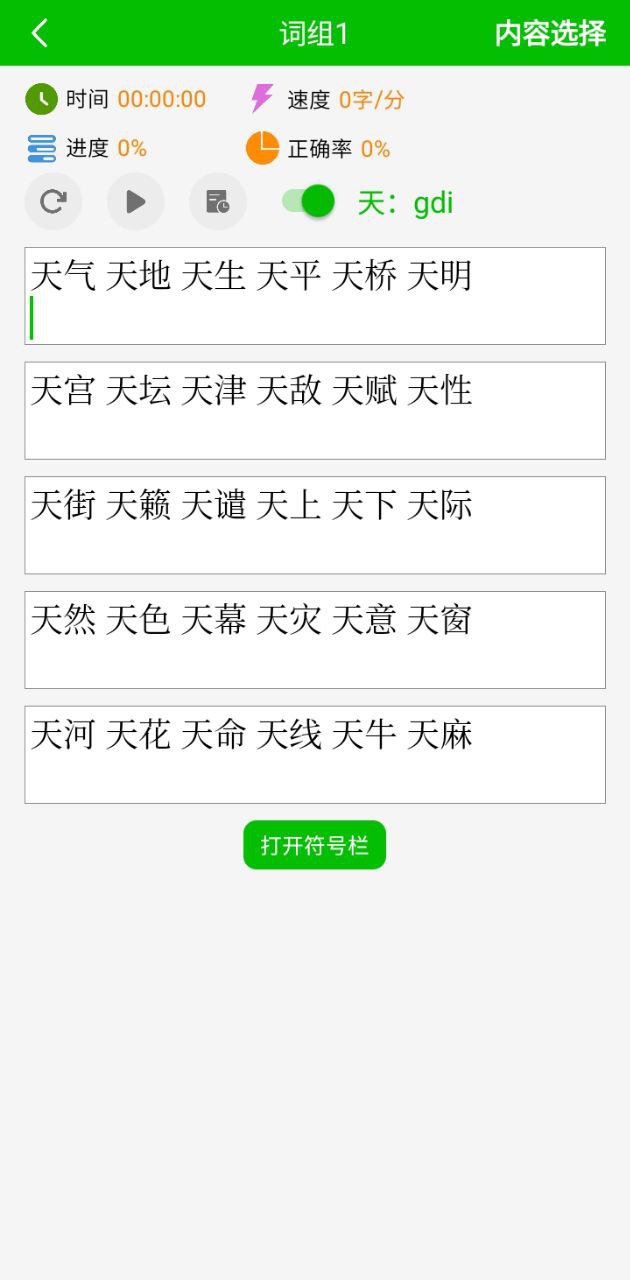Select the input box starting with 天宫
630x1280 pixels.
(x=315, y=411)
